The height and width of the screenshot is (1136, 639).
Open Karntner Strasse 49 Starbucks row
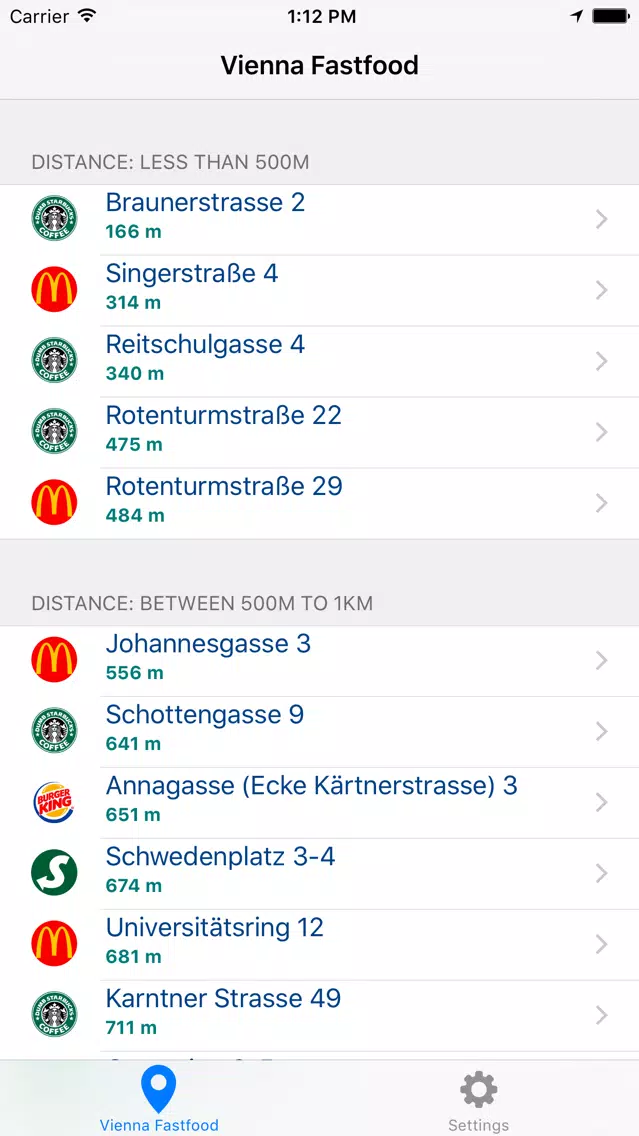click(x=320, y=1016)
